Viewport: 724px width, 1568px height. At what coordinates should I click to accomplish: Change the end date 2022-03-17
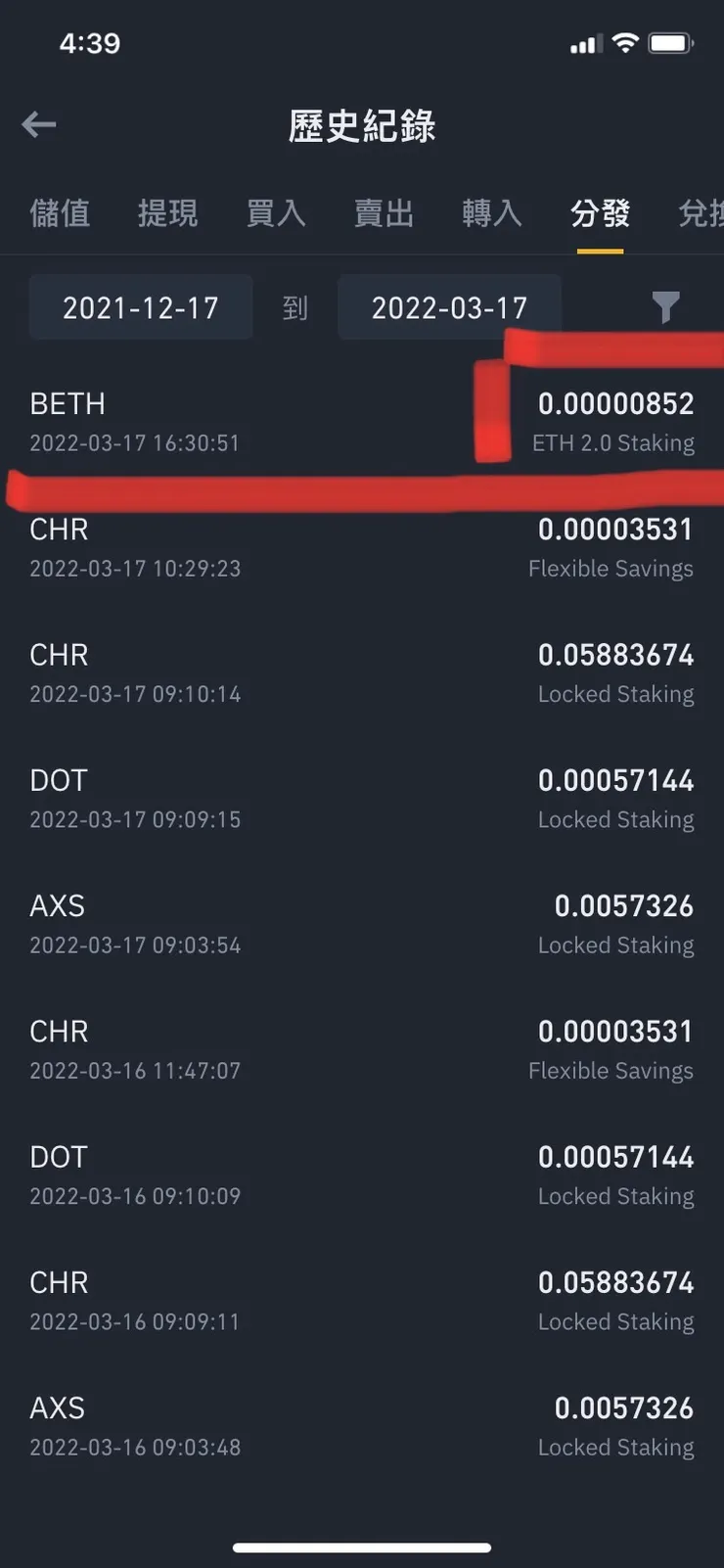[449, 308]
